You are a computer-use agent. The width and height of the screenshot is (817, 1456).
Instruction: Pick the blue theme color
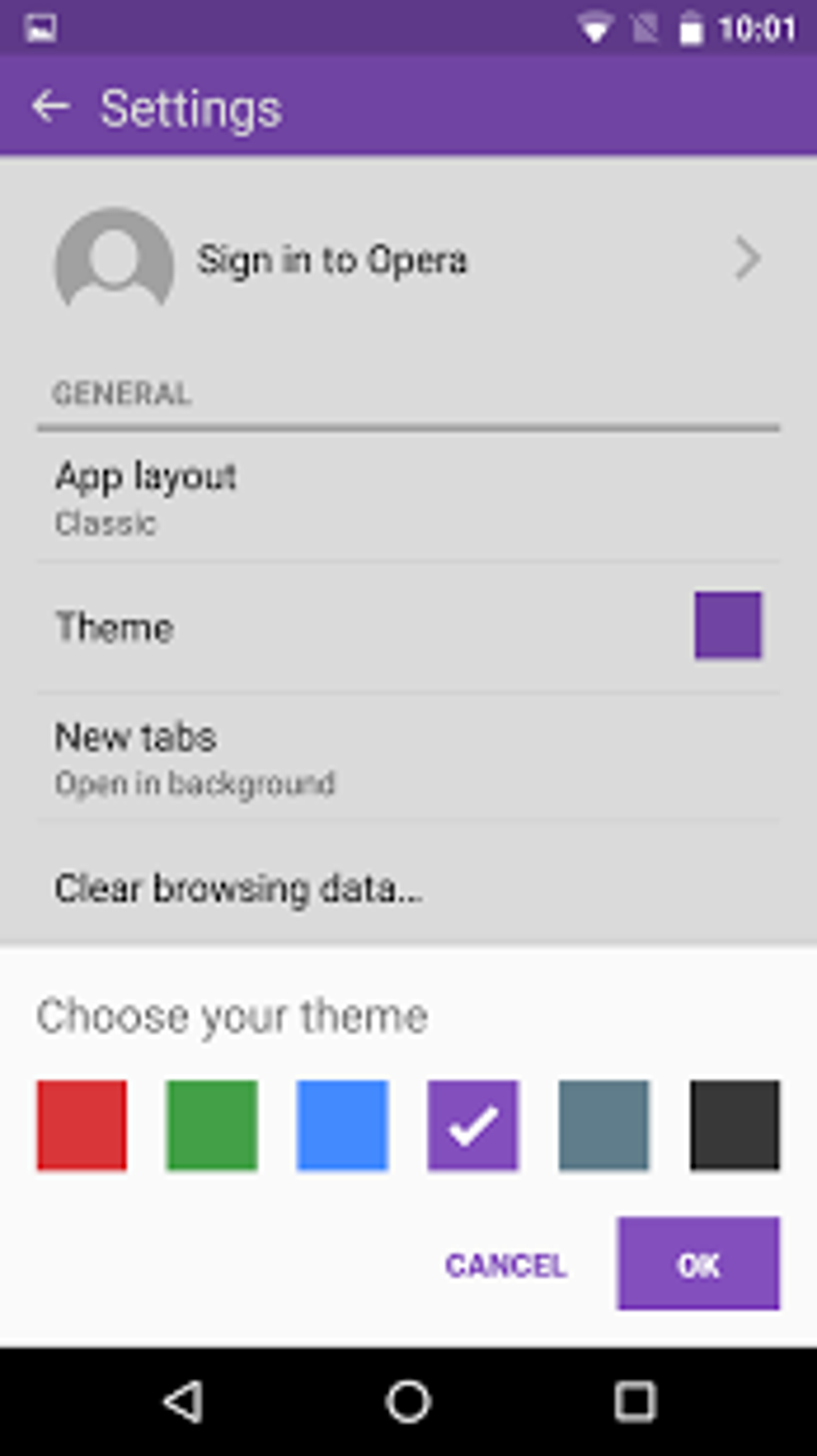343,1125
